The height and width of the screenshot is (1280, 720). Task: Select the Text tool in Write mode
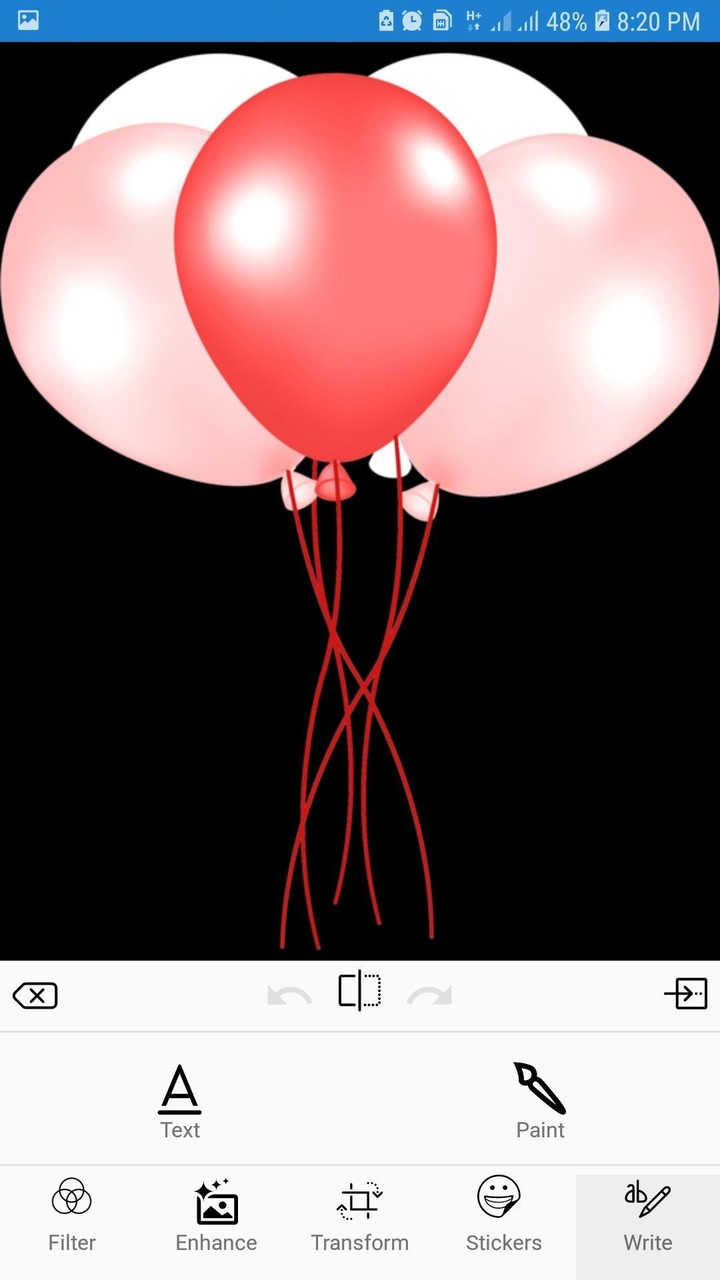pyautogui.click(x=180, y=1098)
